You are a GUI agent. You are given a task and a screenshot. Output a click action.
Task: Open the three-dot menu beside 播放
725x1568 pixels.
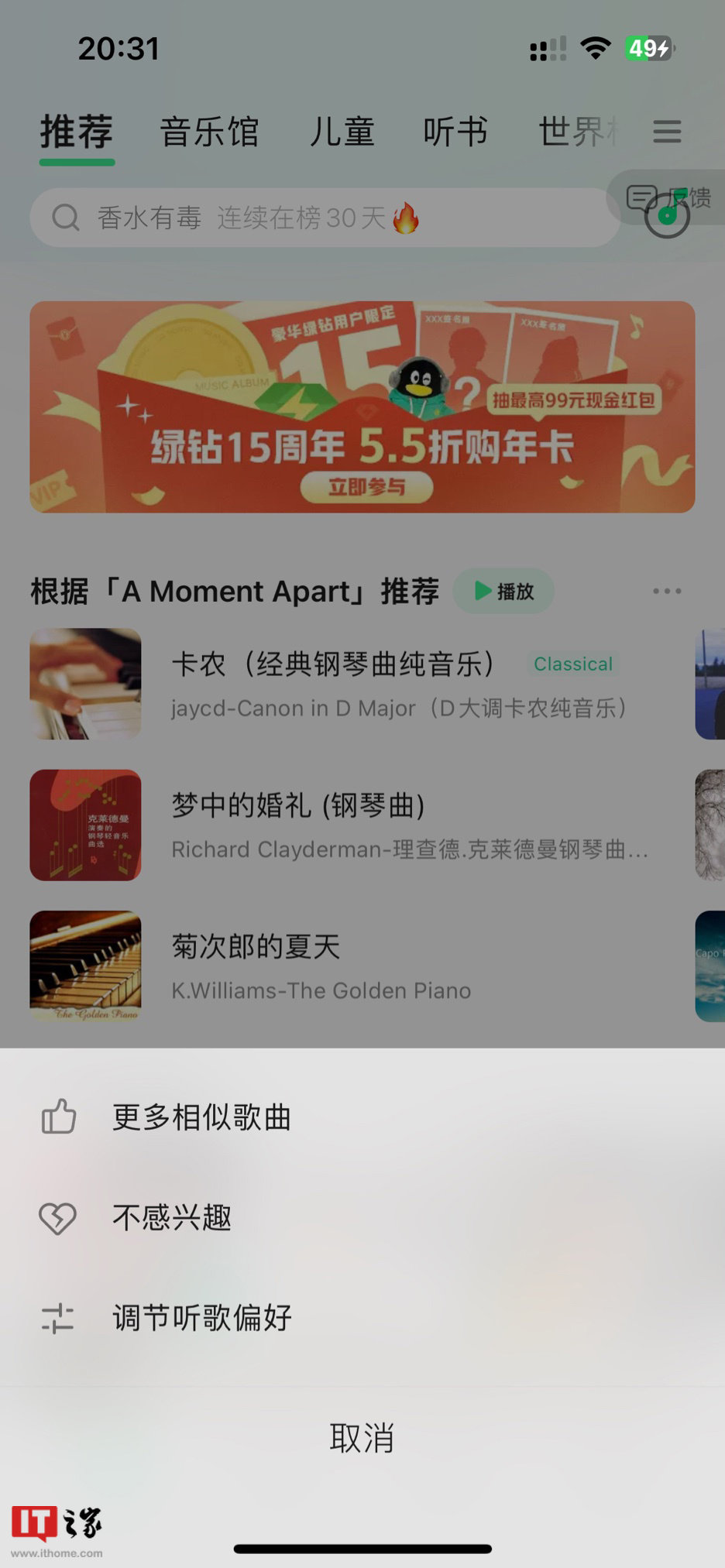coord(666,591)
